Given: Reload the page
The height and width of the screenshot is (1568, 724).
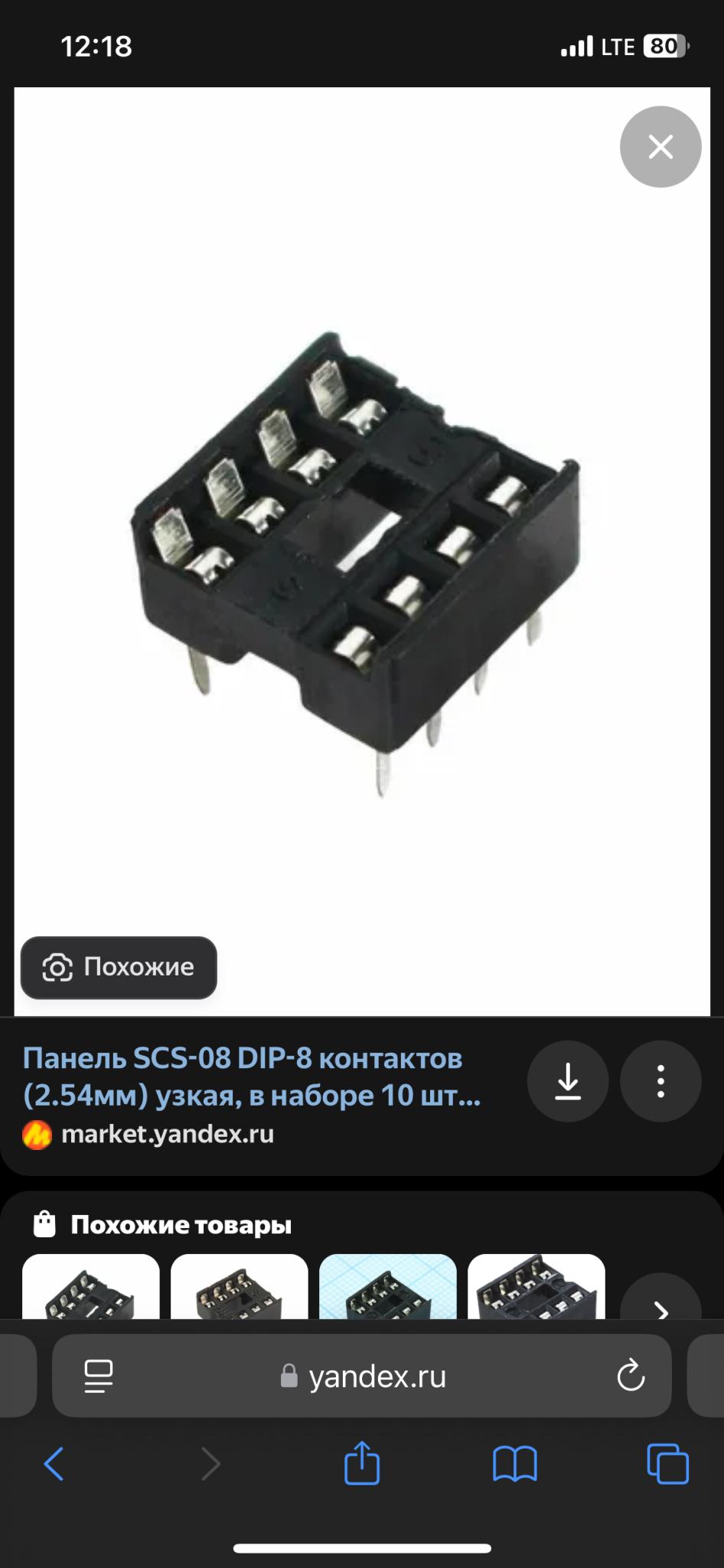Looking at the screenshot, I should (x=630, y=1376).
